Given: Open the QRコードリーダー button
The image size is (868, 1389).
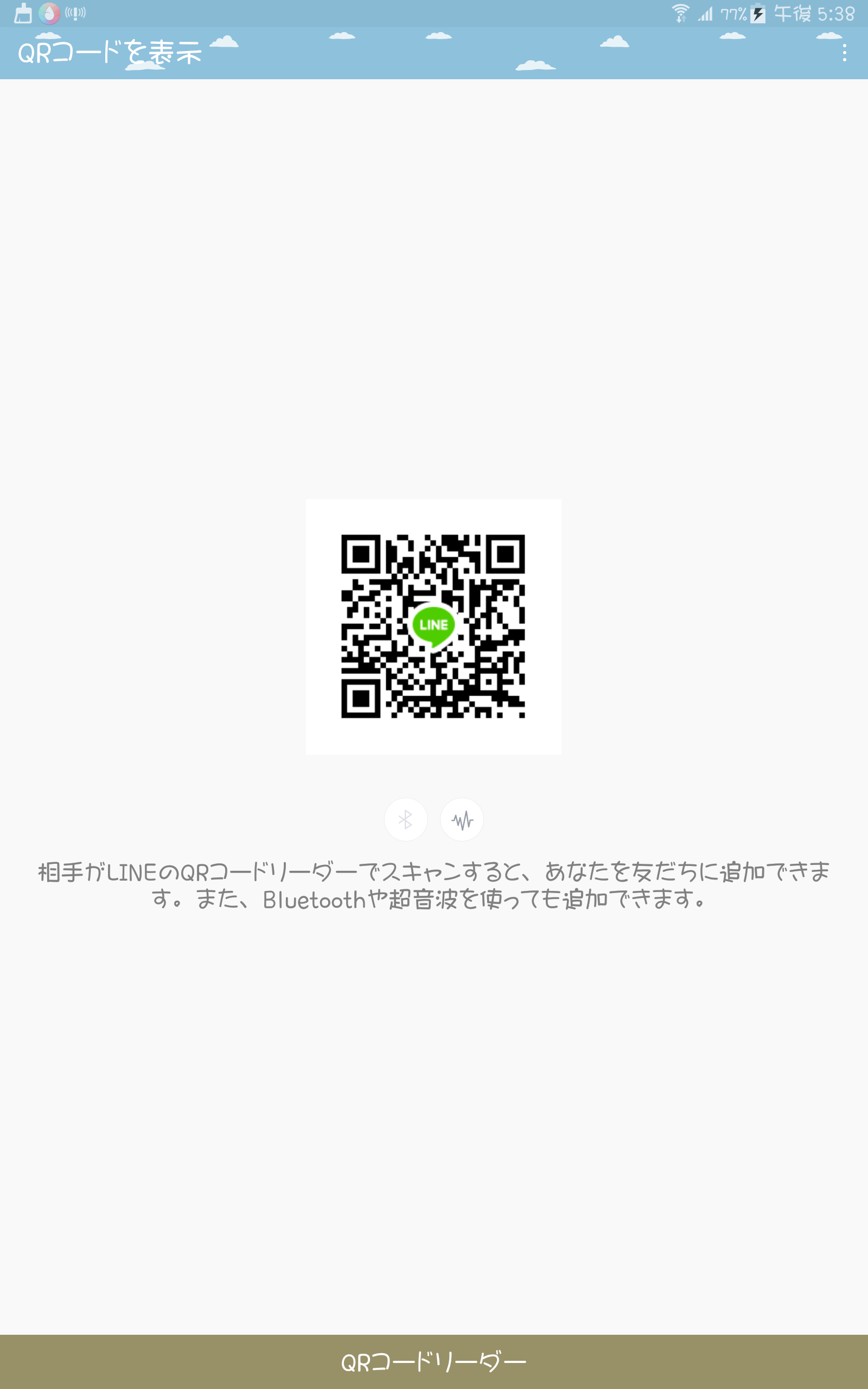Looking at the screenshot, I should coord(434,1361).
